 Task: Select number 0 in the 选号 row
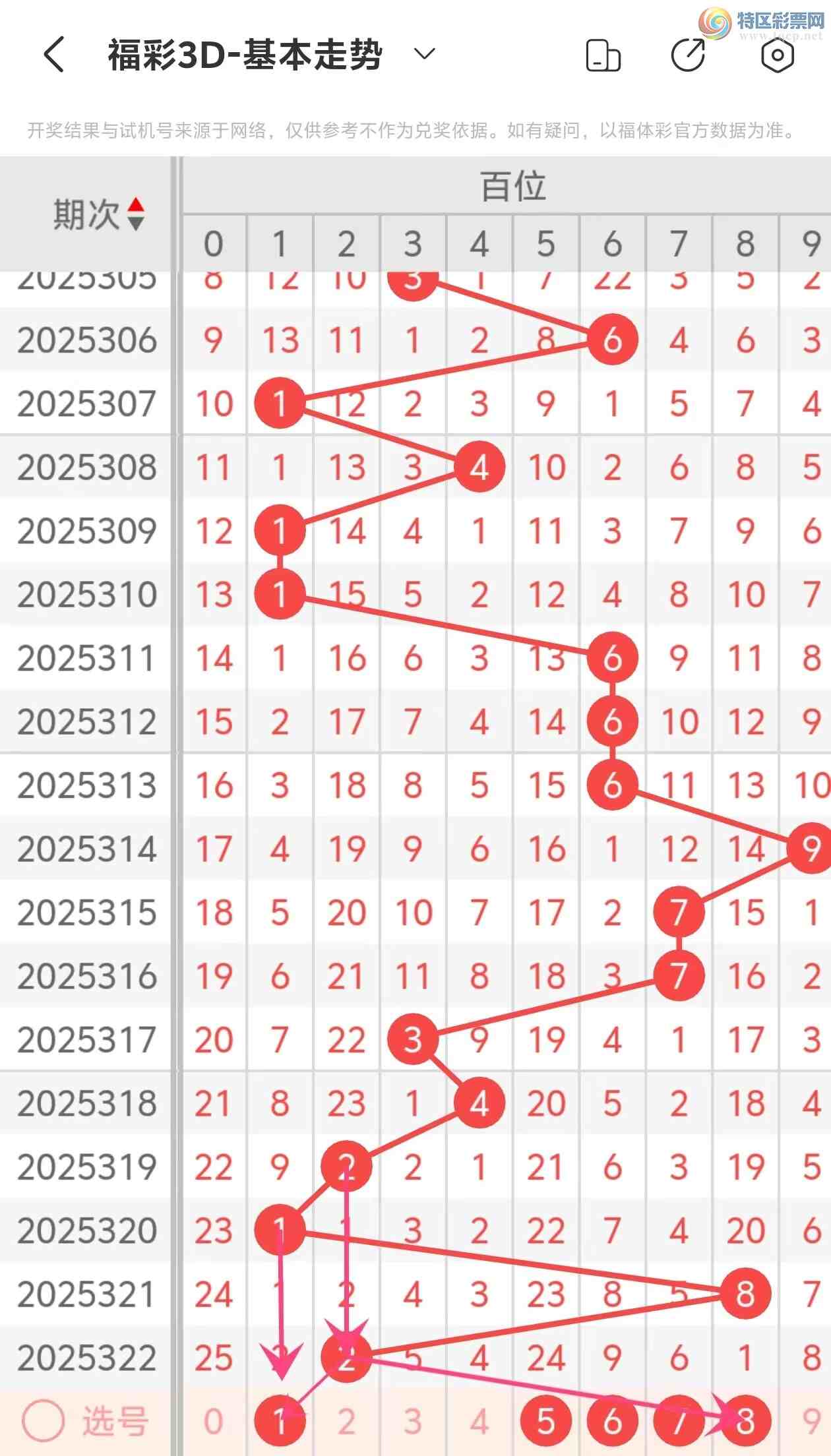(x=213, y=1421)
